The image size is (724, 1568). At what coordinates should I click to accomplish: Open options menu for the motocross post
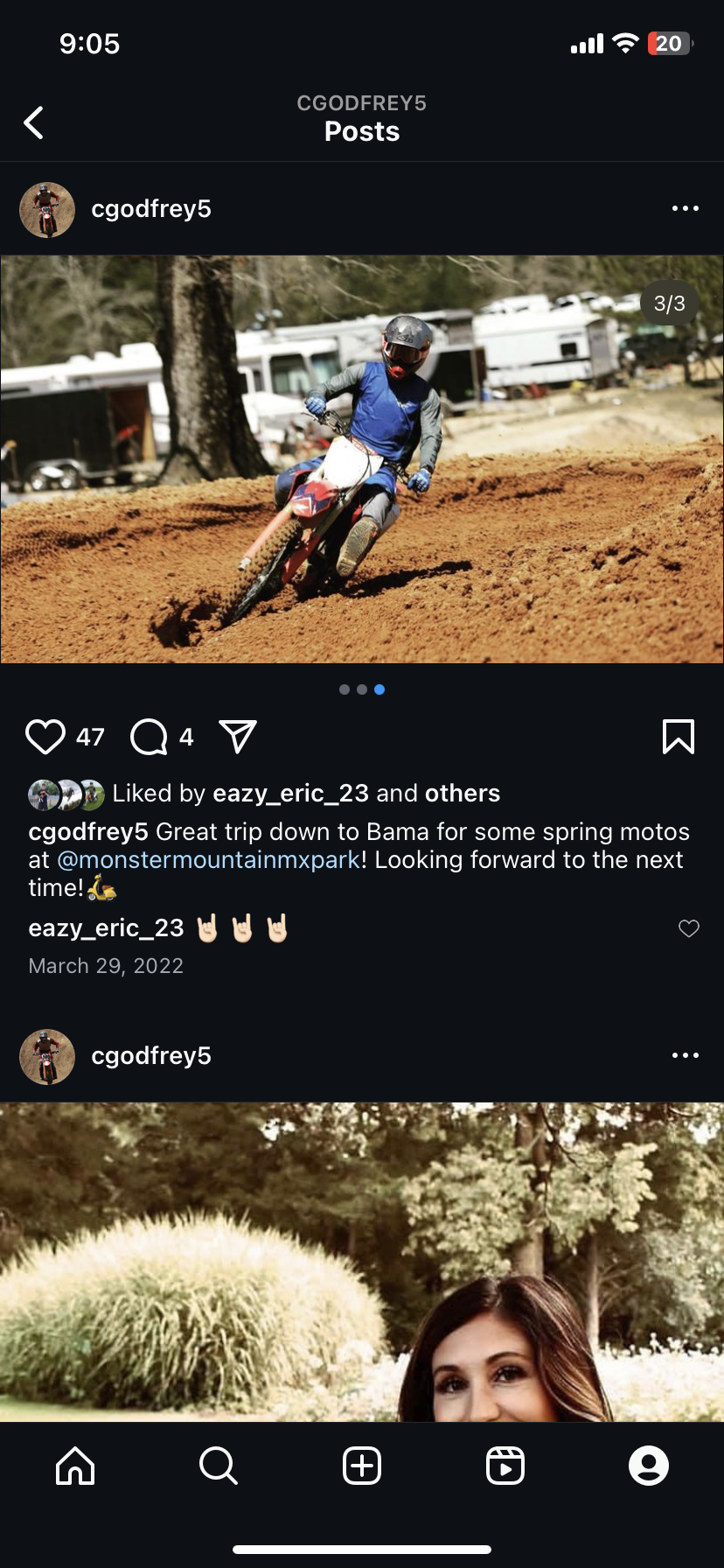(685, 208)
